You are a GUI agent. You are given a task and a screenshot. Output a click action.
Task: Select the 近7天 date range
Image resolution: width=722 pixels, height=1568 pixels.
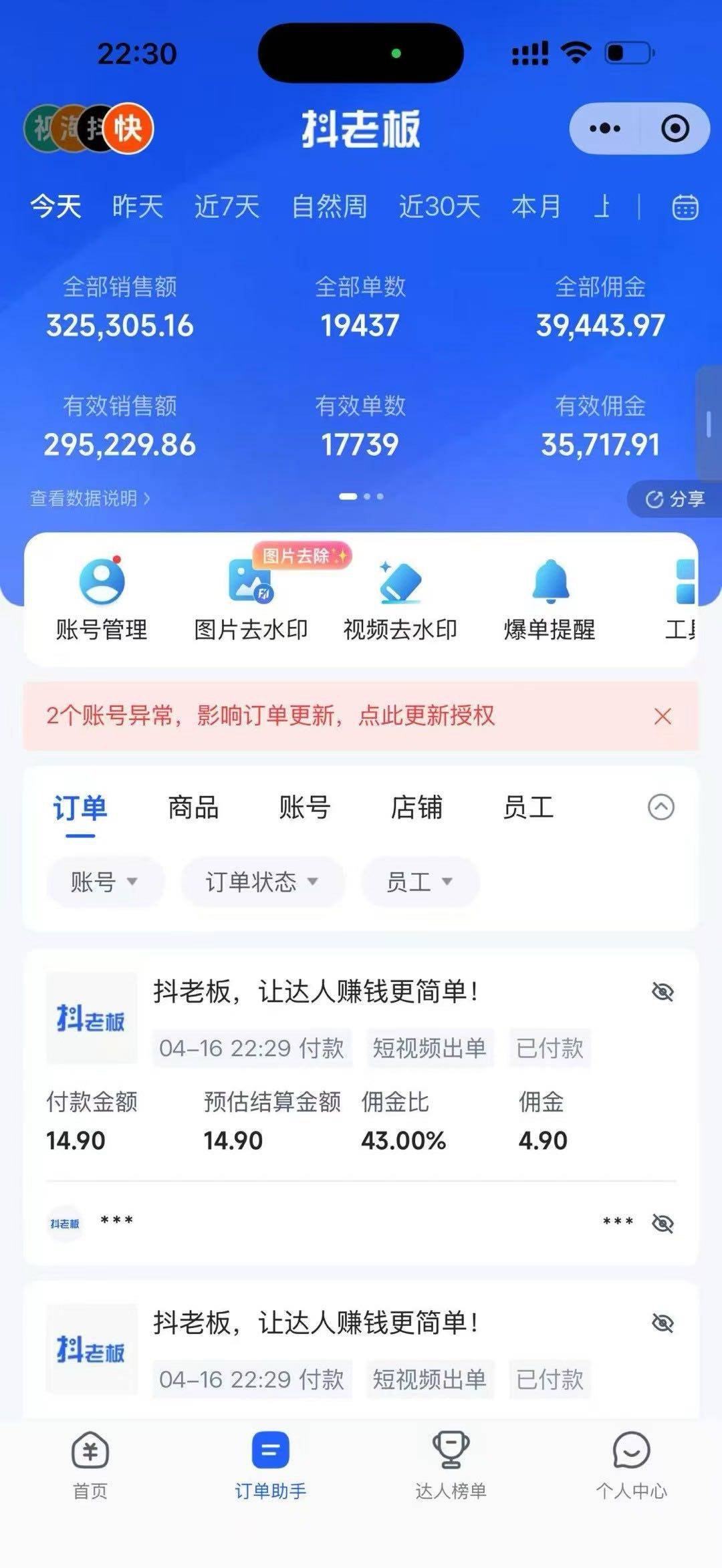tap(227, 206)
